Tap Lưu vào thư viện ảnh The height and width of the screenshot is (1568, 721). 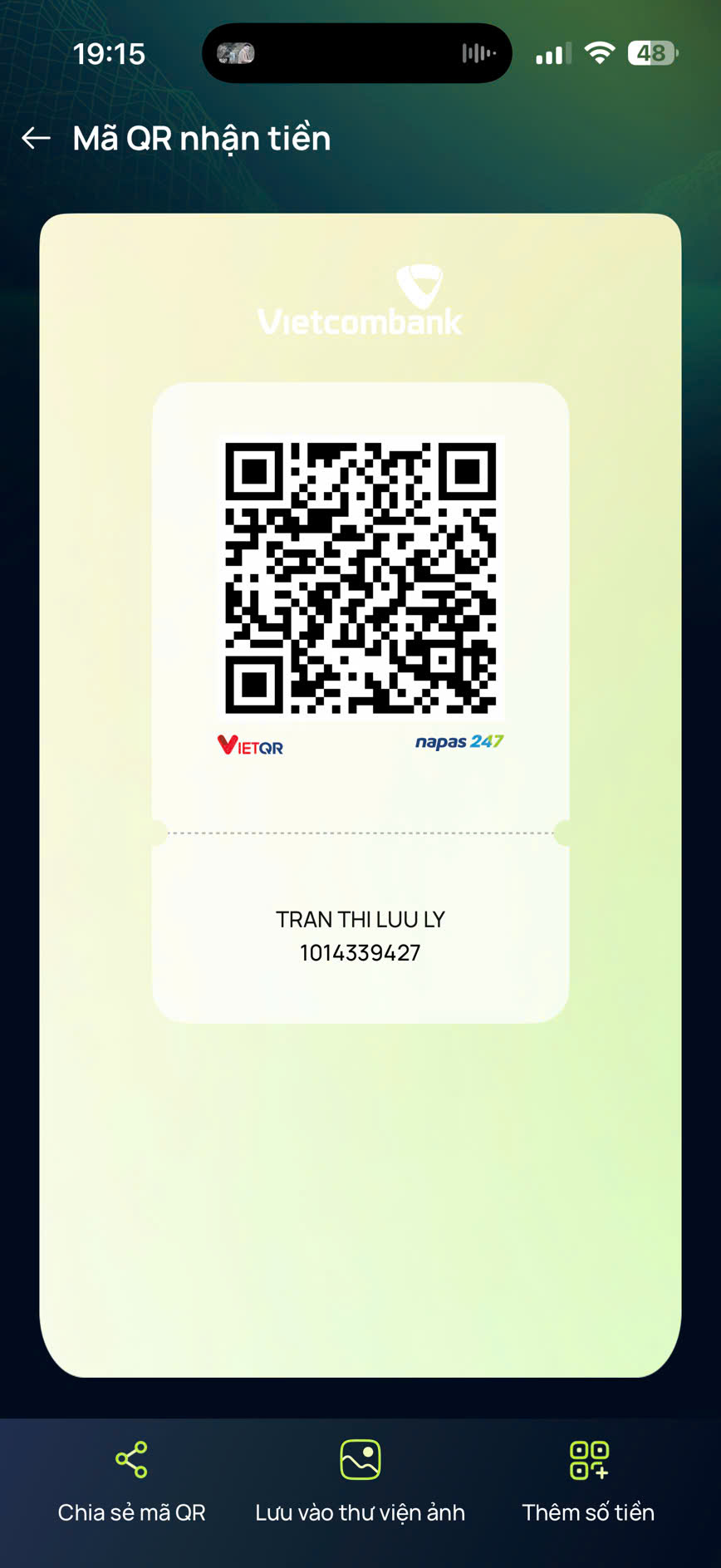(x=360, y=1481)
